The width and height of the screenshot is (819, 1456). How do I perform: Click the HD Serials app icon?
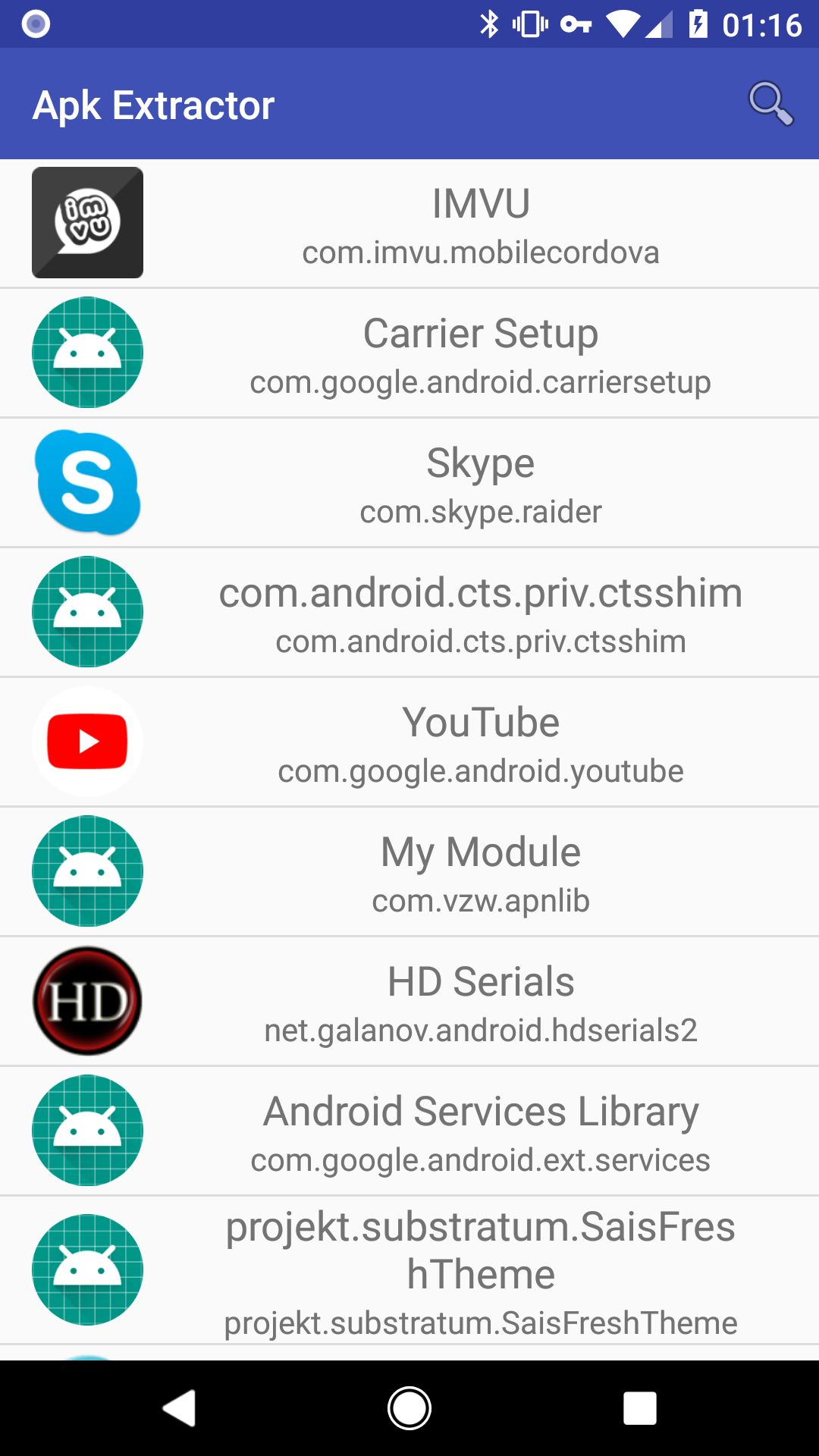[x=87, y=1001]
